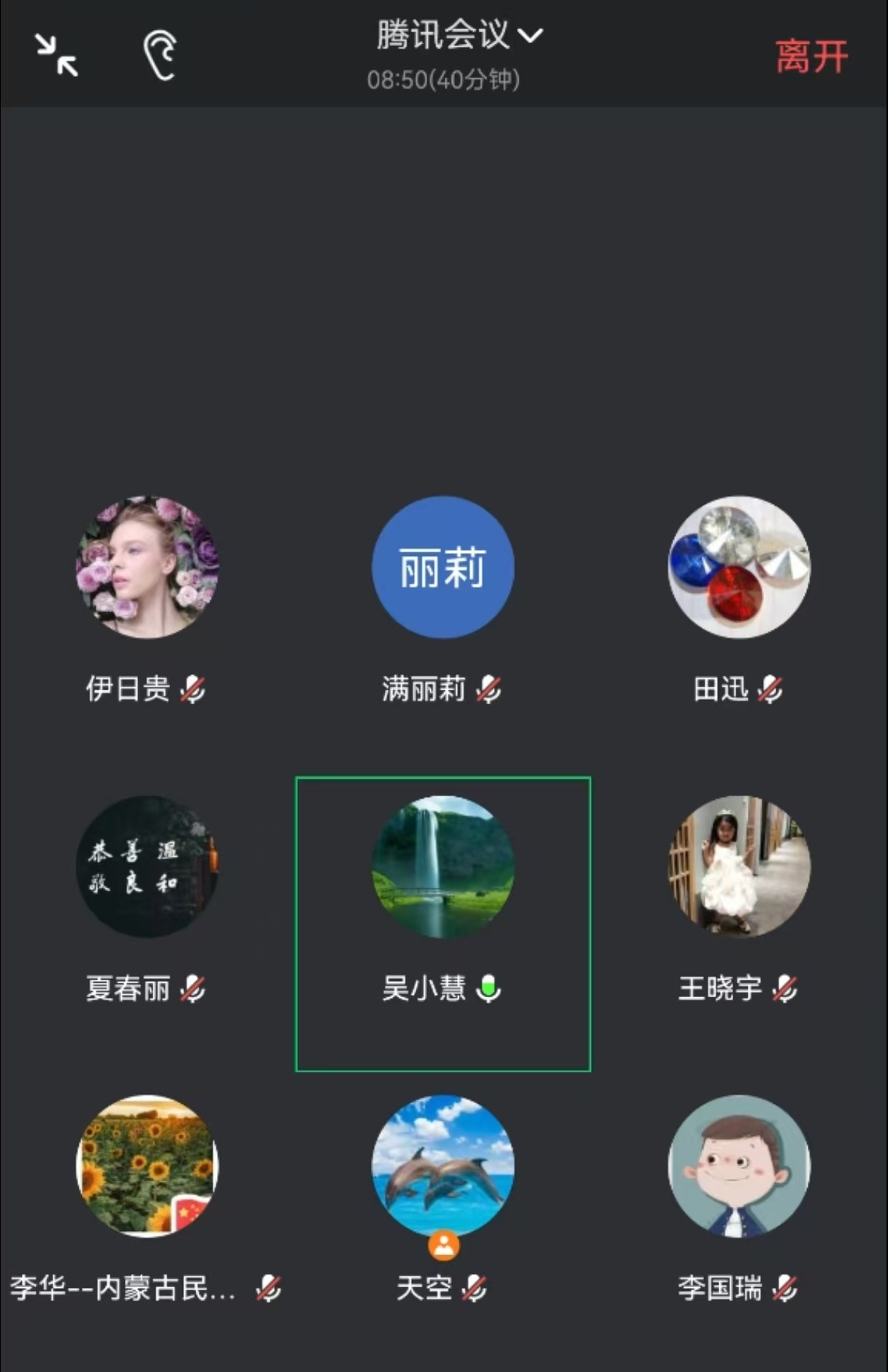Image resolution: width=888 pixels, height=1372 pixels.
Task: Select speaking participant 吴小慧
Action: [x=443, y=866]
